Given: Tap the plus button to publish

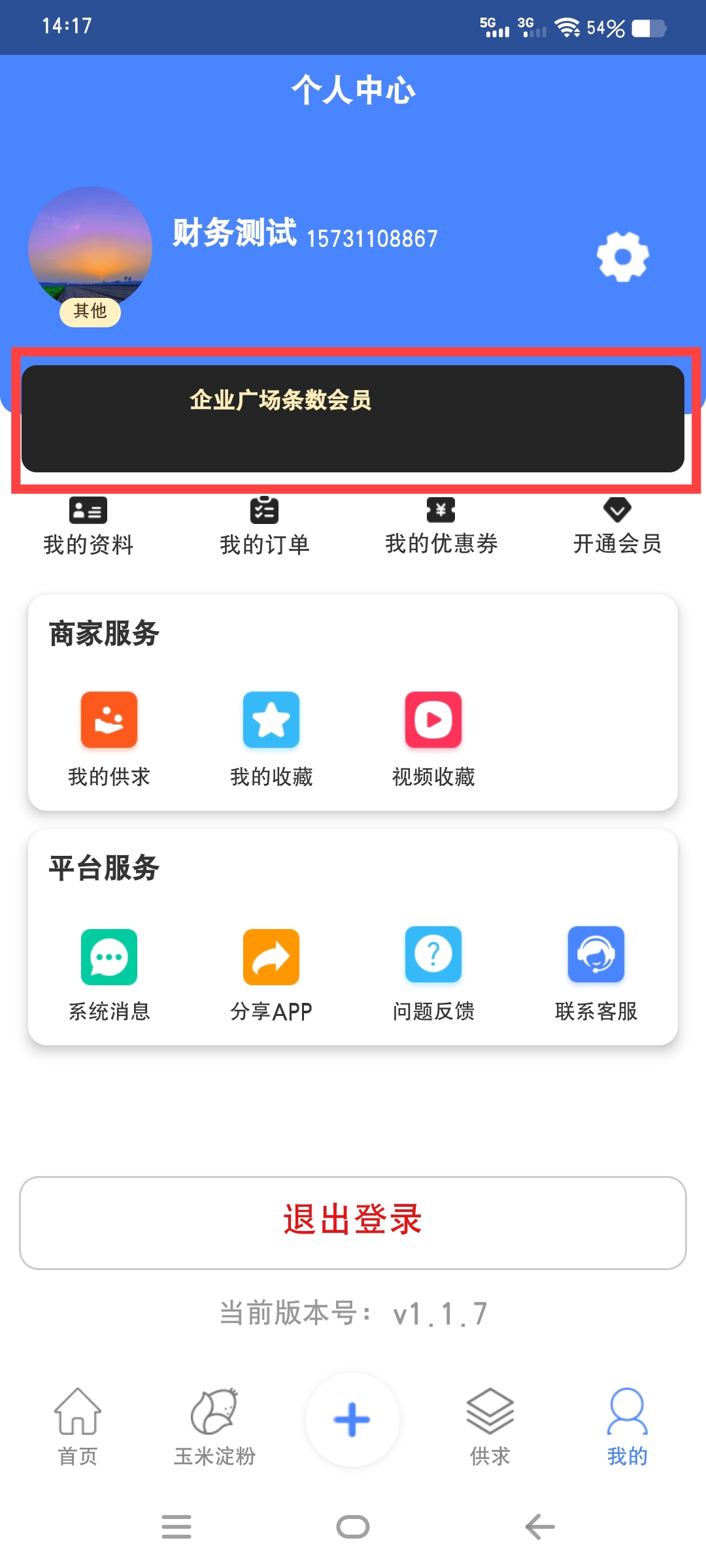Looking at the screenshot, I should click(352, 1420).
